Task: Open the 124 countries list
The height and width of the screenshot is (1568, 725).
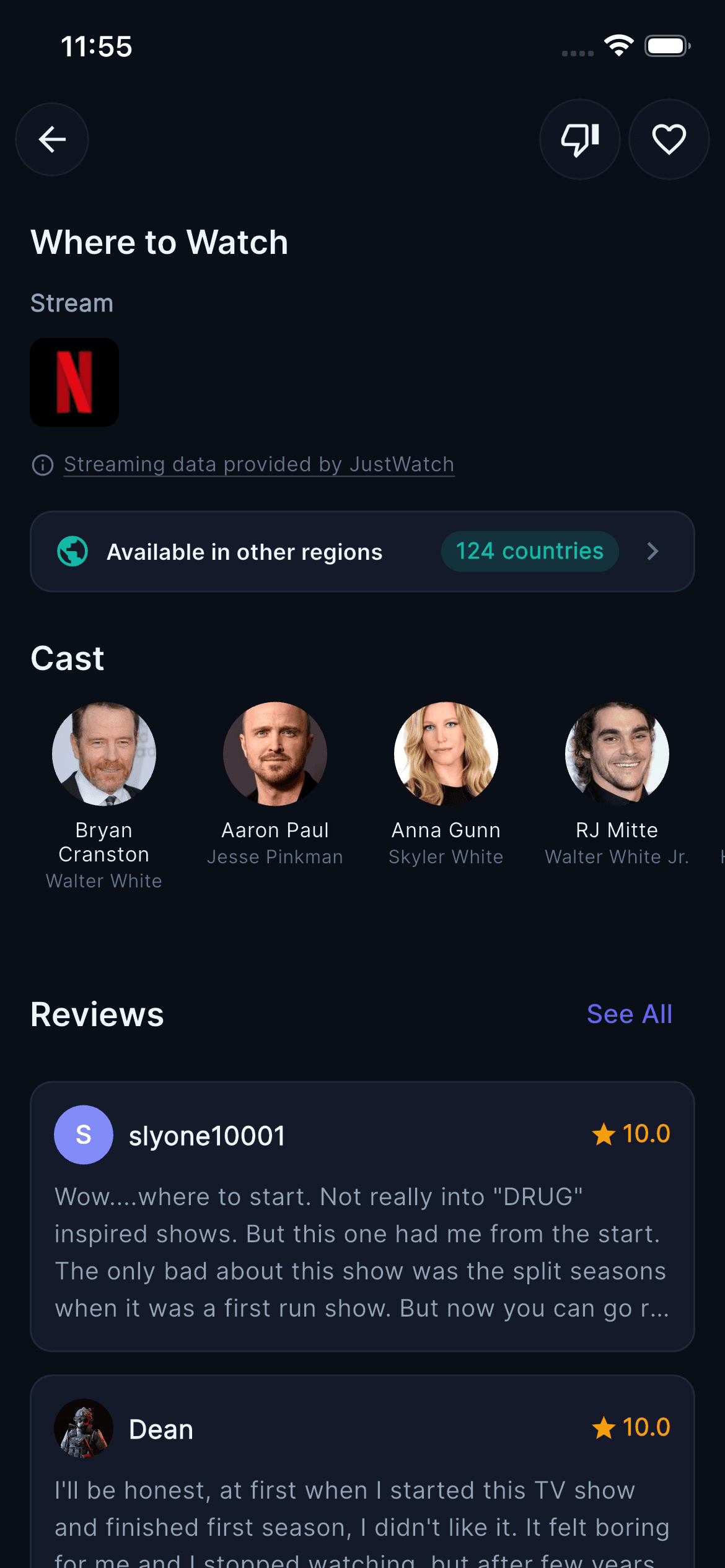Action: point(529,551)
